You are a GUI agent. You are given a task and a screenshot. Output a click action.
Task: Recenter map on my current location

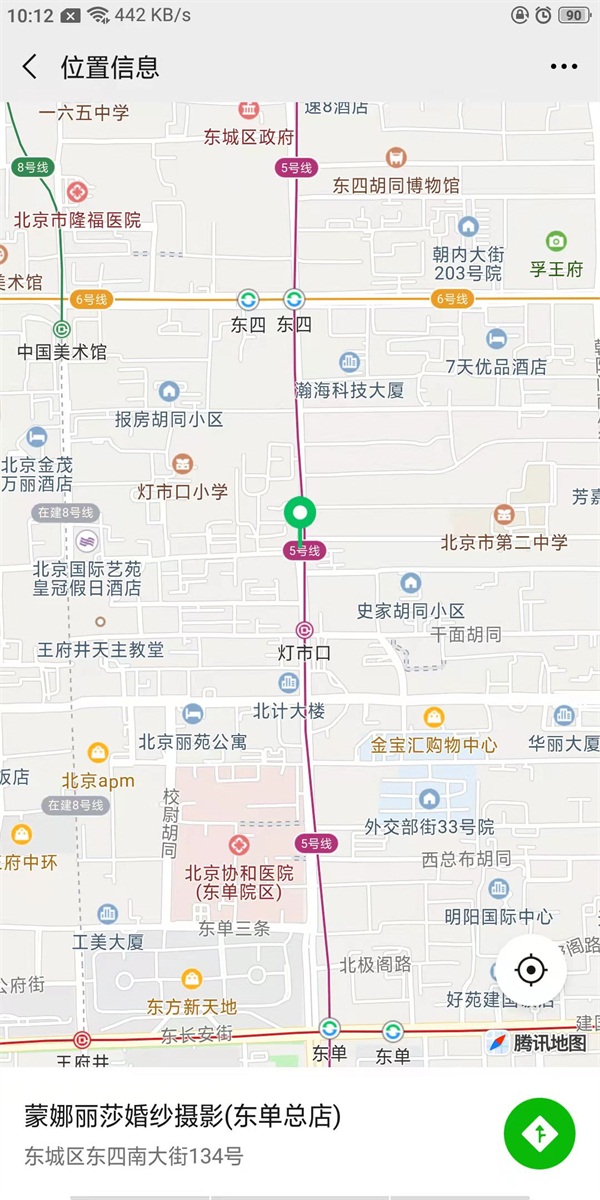point(531,969)
